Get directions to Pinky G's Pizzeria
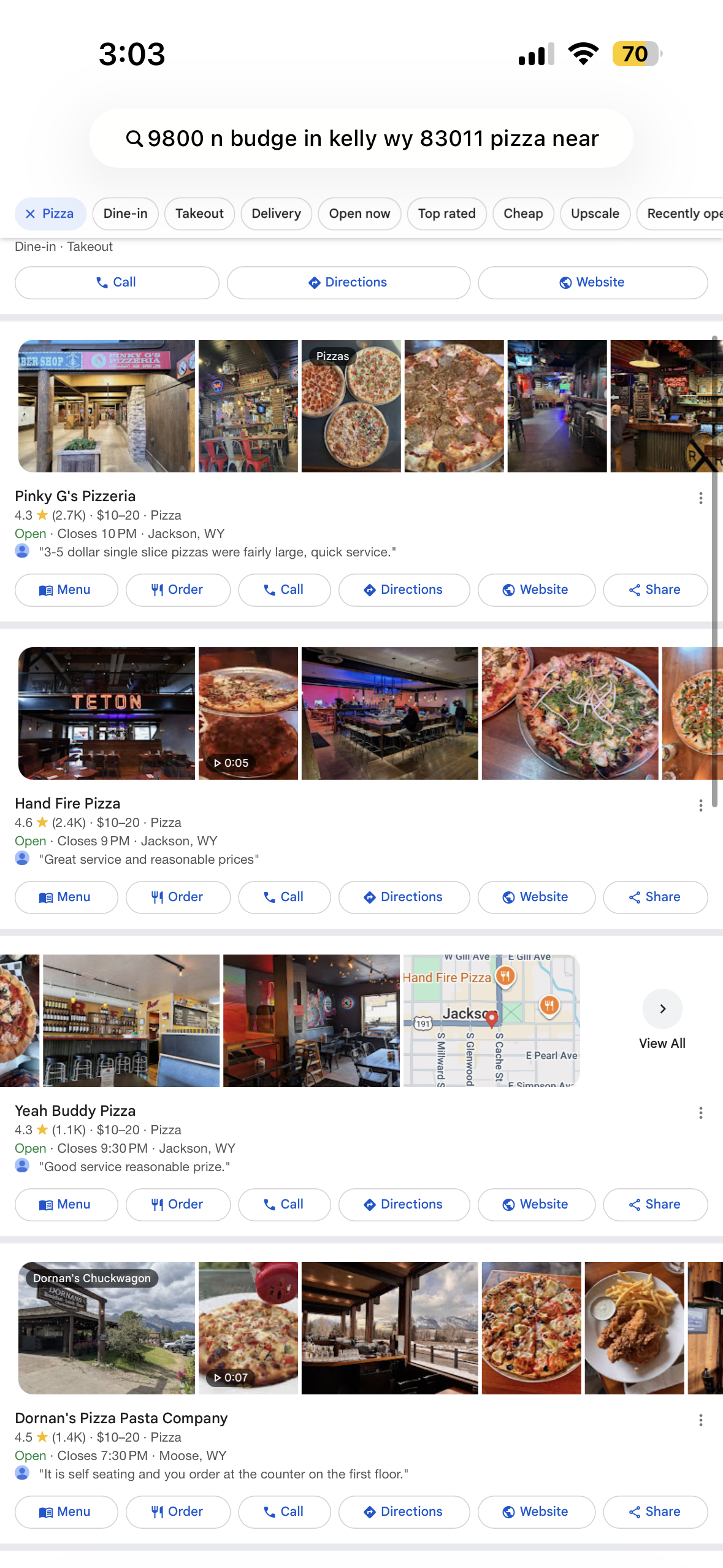This screenshot has width=723, height=1568. 404,590
